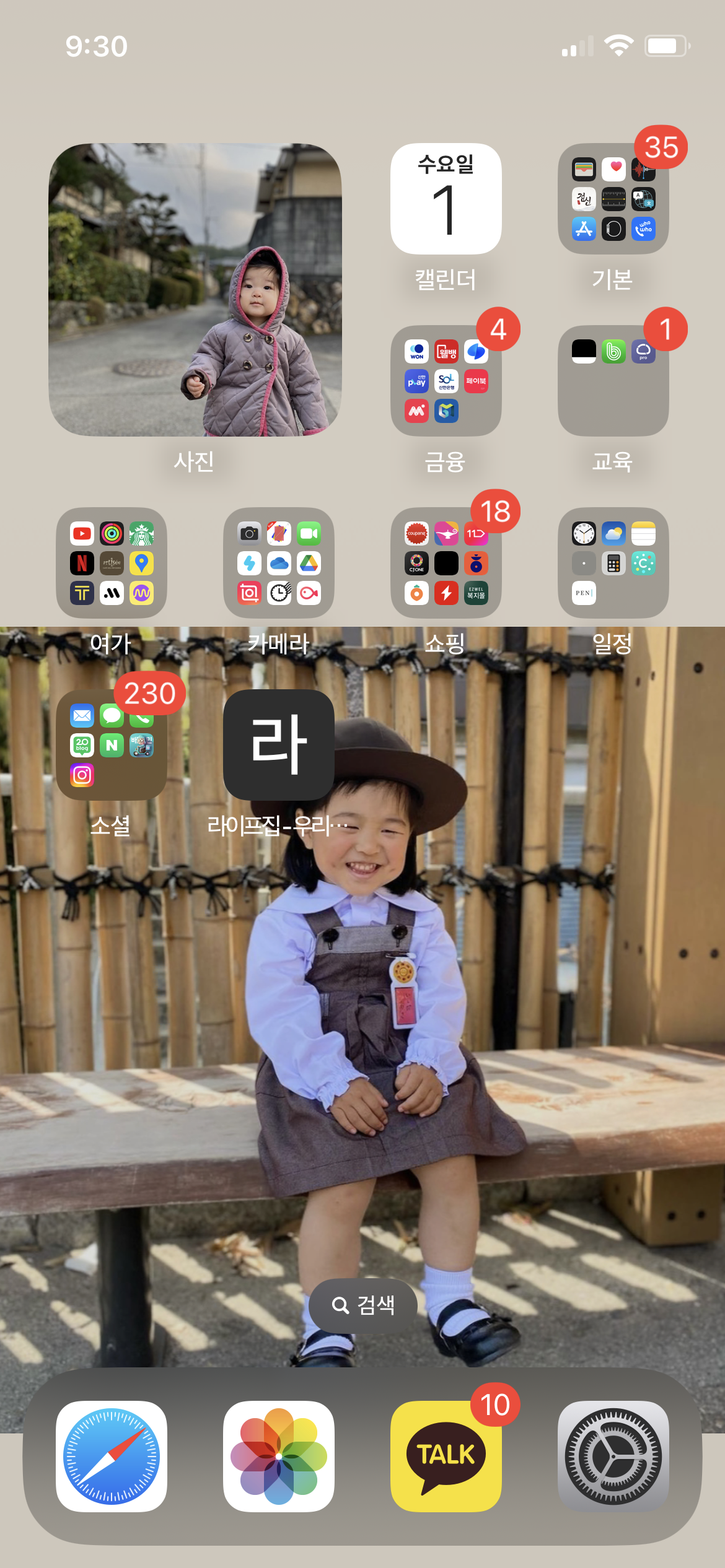Tap the 검색 search pill
Image resolution: width=725 pixels, height=1568 pixels.
(363, 1305)
